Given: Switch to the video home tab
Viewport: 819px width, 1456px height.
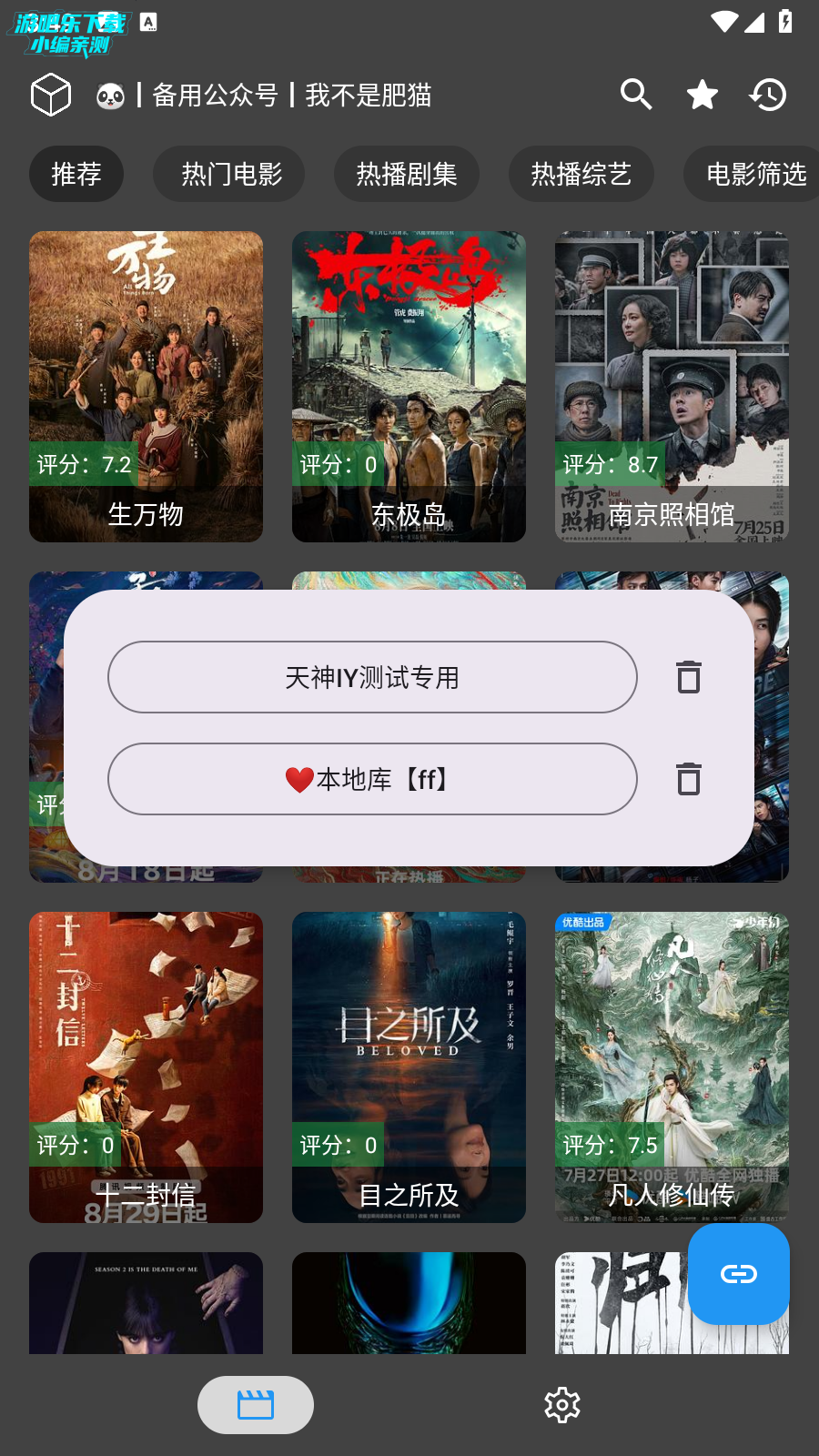Looking at the screenshot, I should pyautogui.click(x=256, y=1405).
